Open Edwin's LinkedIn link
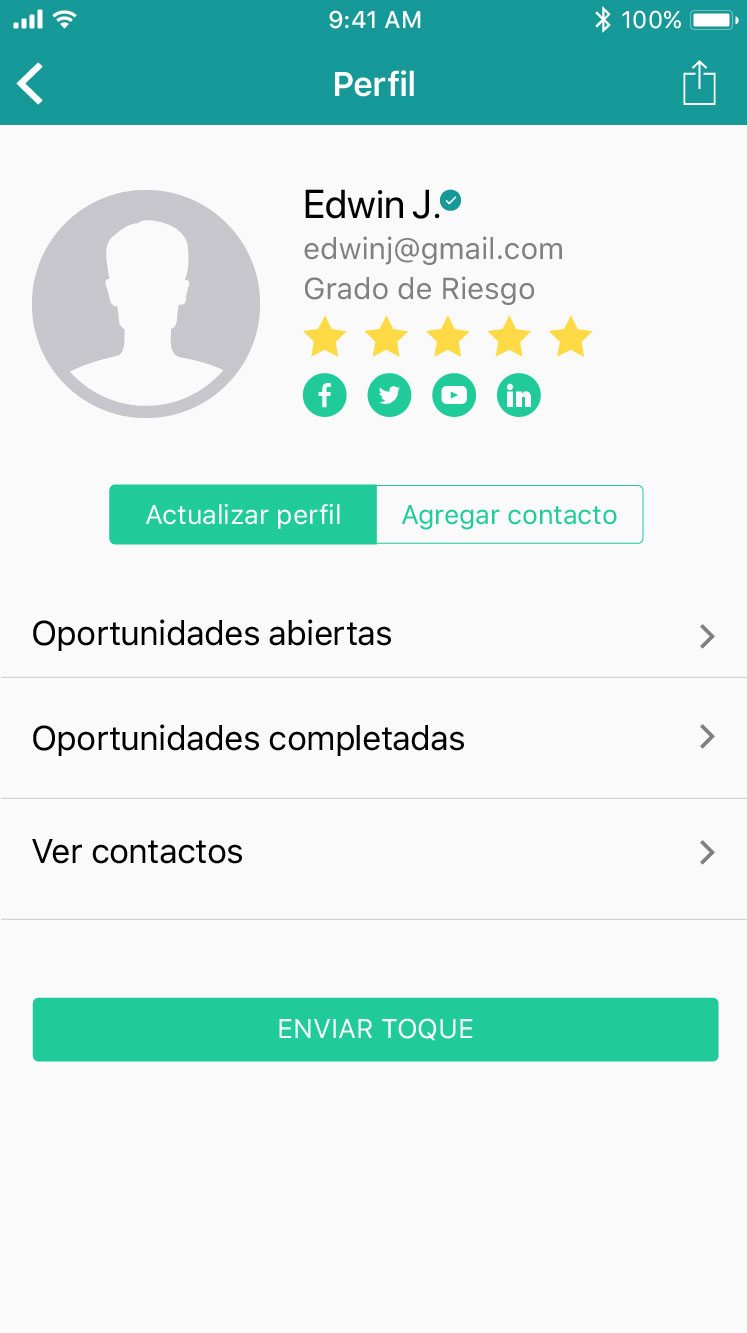This screenshot has width=747, height=1333. [519, 395]
